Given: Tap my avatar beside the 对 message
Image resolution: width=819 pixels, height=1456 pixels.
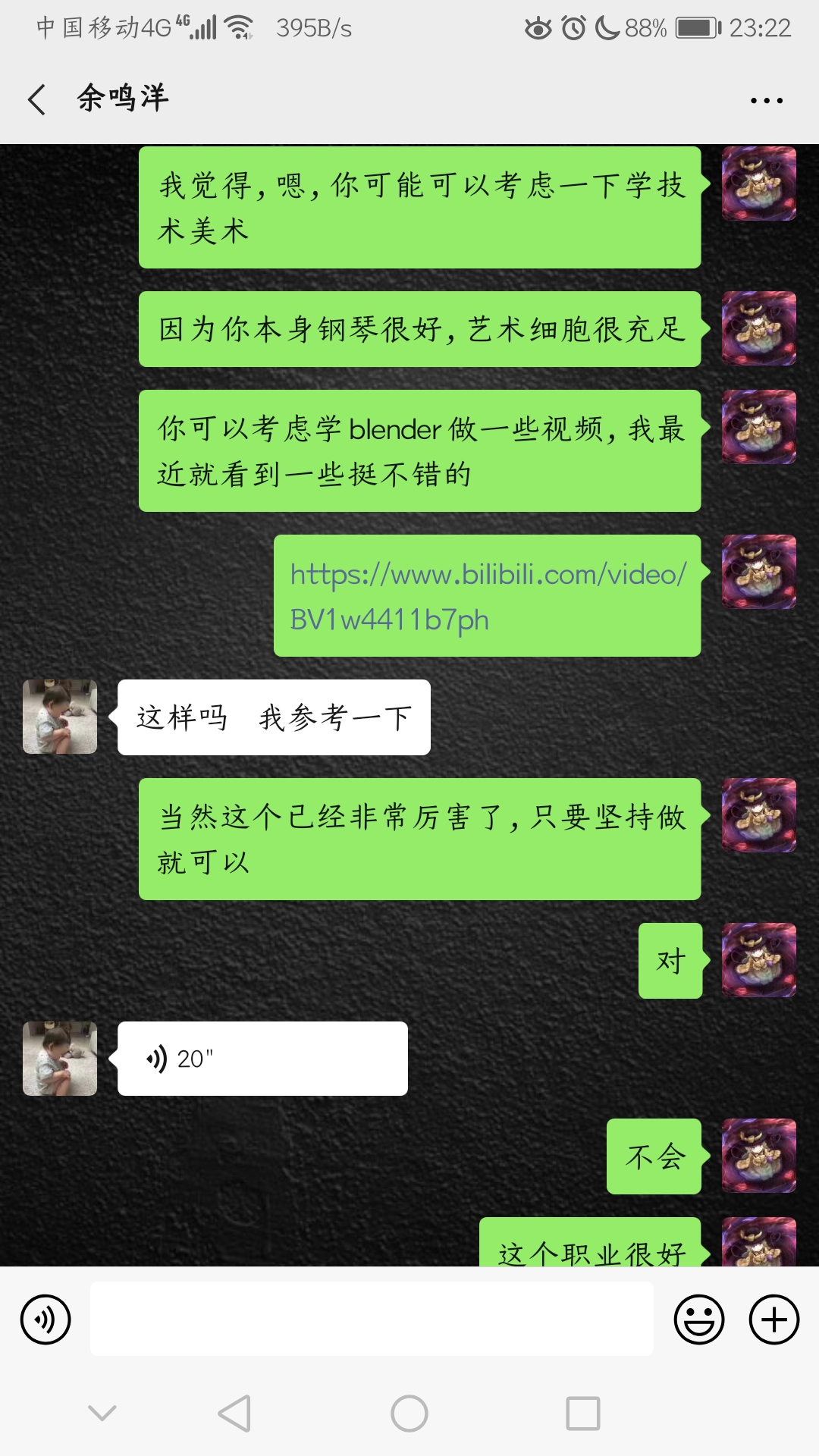Looking at the screenshot, I should pos(758,960).
